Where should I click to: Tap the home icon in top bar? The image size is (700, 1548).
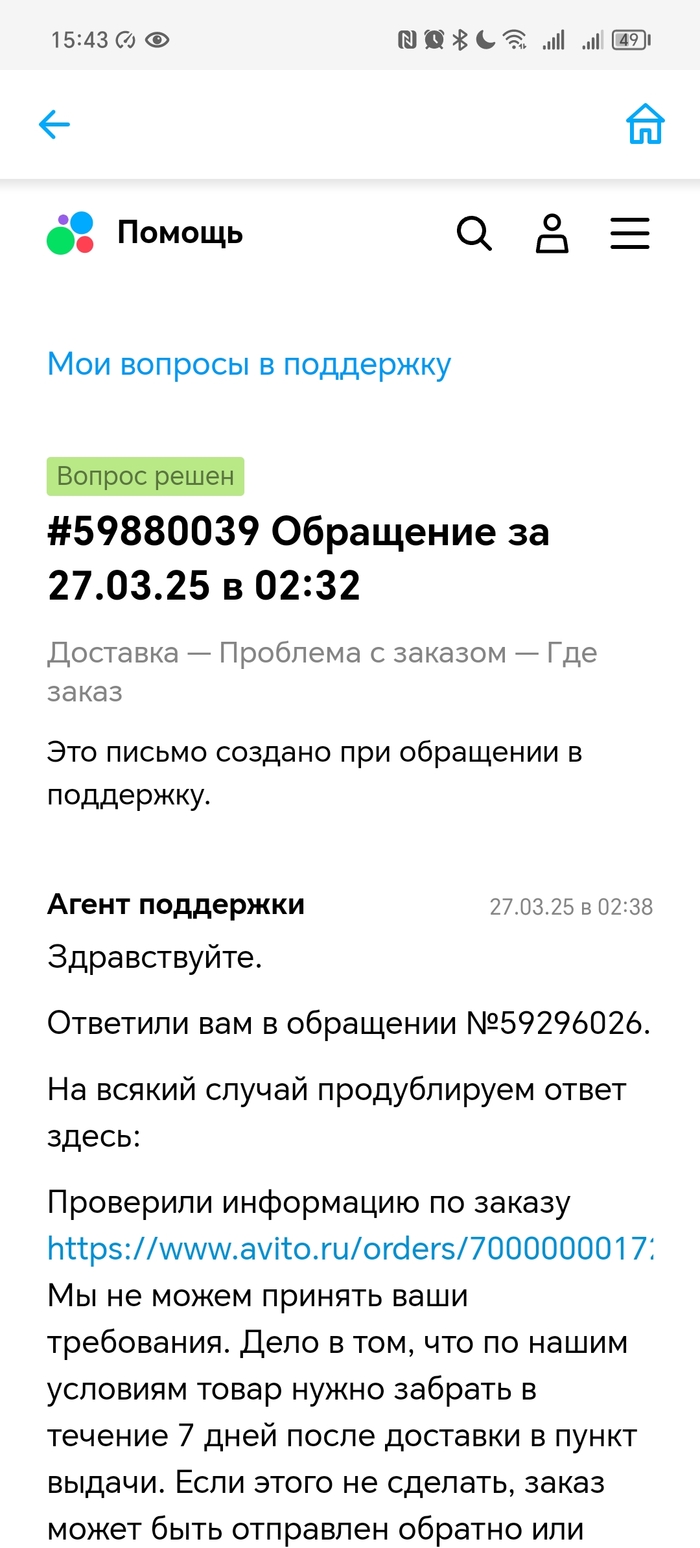pos(645,125)
